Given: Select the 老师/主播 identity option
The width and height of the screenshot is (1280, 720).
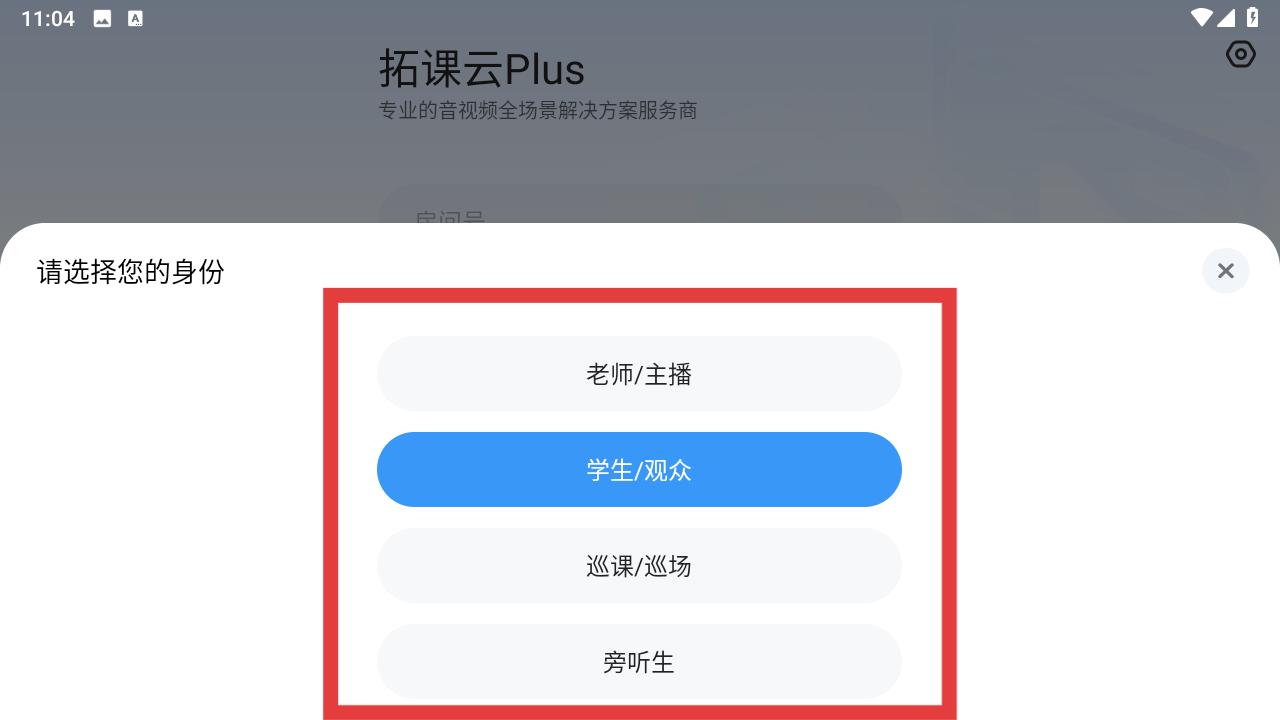Looking at the screenshot, I should pyautogui.click(x=639, y=374).
